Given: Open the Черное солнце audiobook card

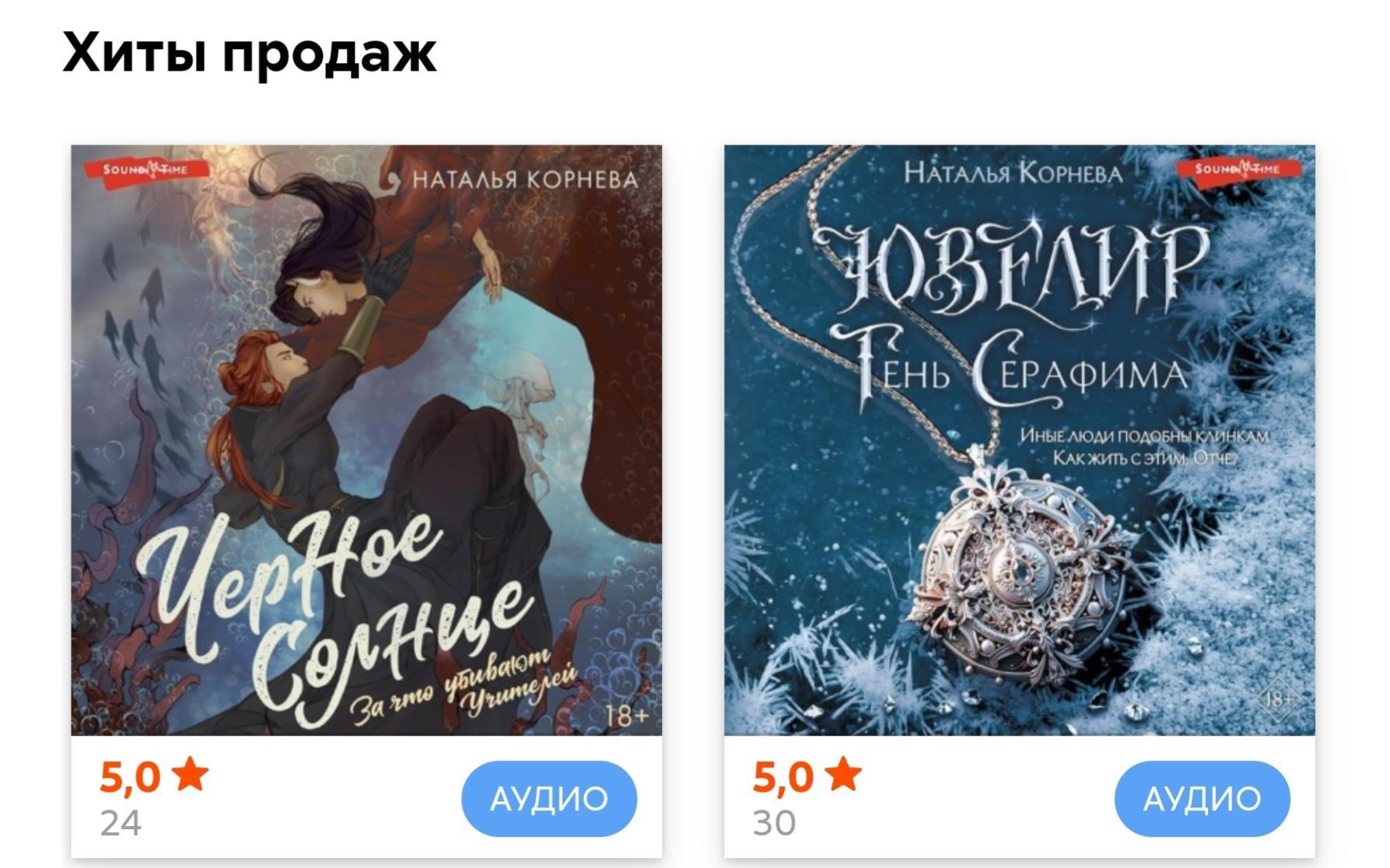Looking at the screenshot, I should (x=366, y=439).
